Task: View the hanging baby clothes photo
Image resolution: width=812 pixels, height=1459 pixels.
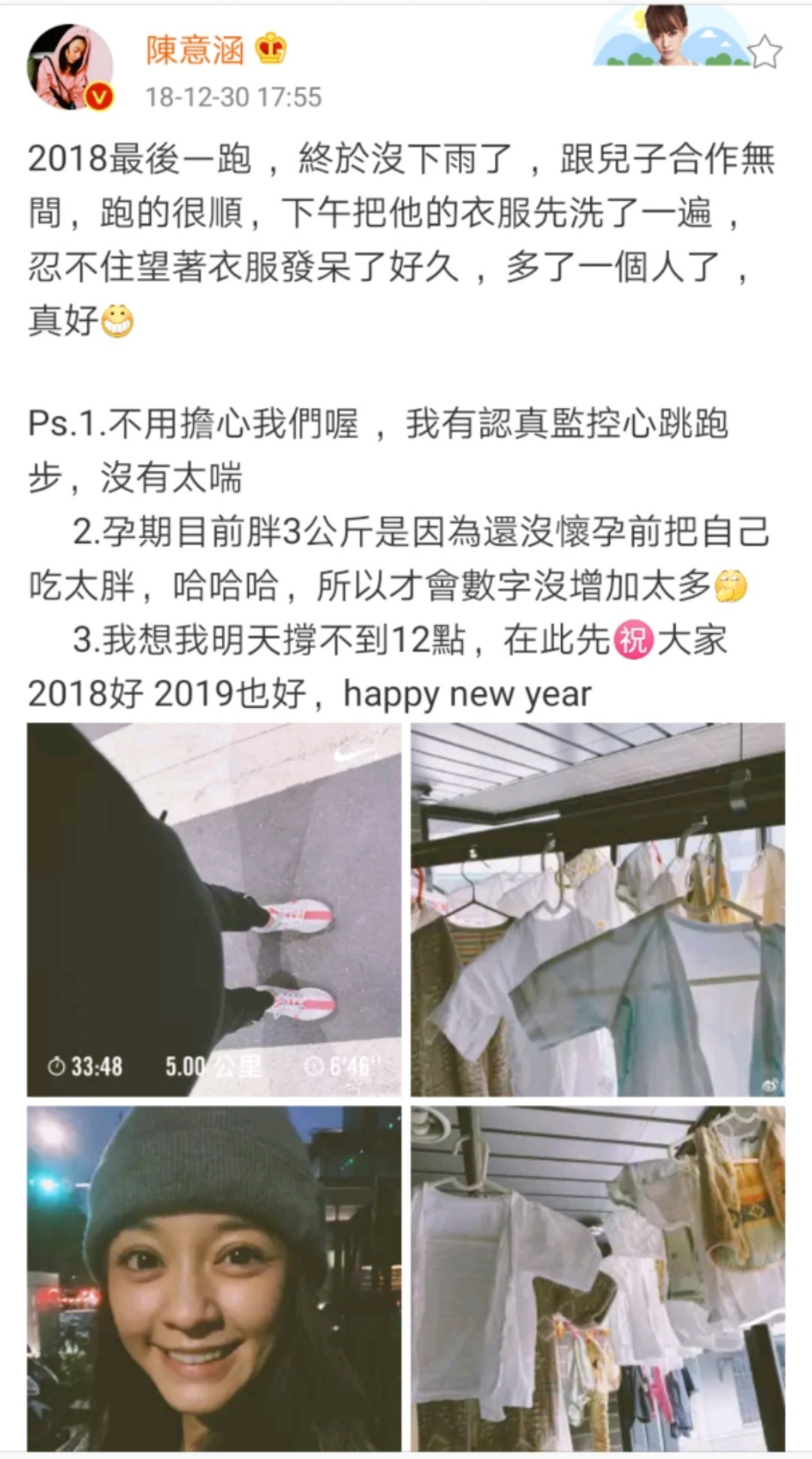Action: [x=597, y=909]
